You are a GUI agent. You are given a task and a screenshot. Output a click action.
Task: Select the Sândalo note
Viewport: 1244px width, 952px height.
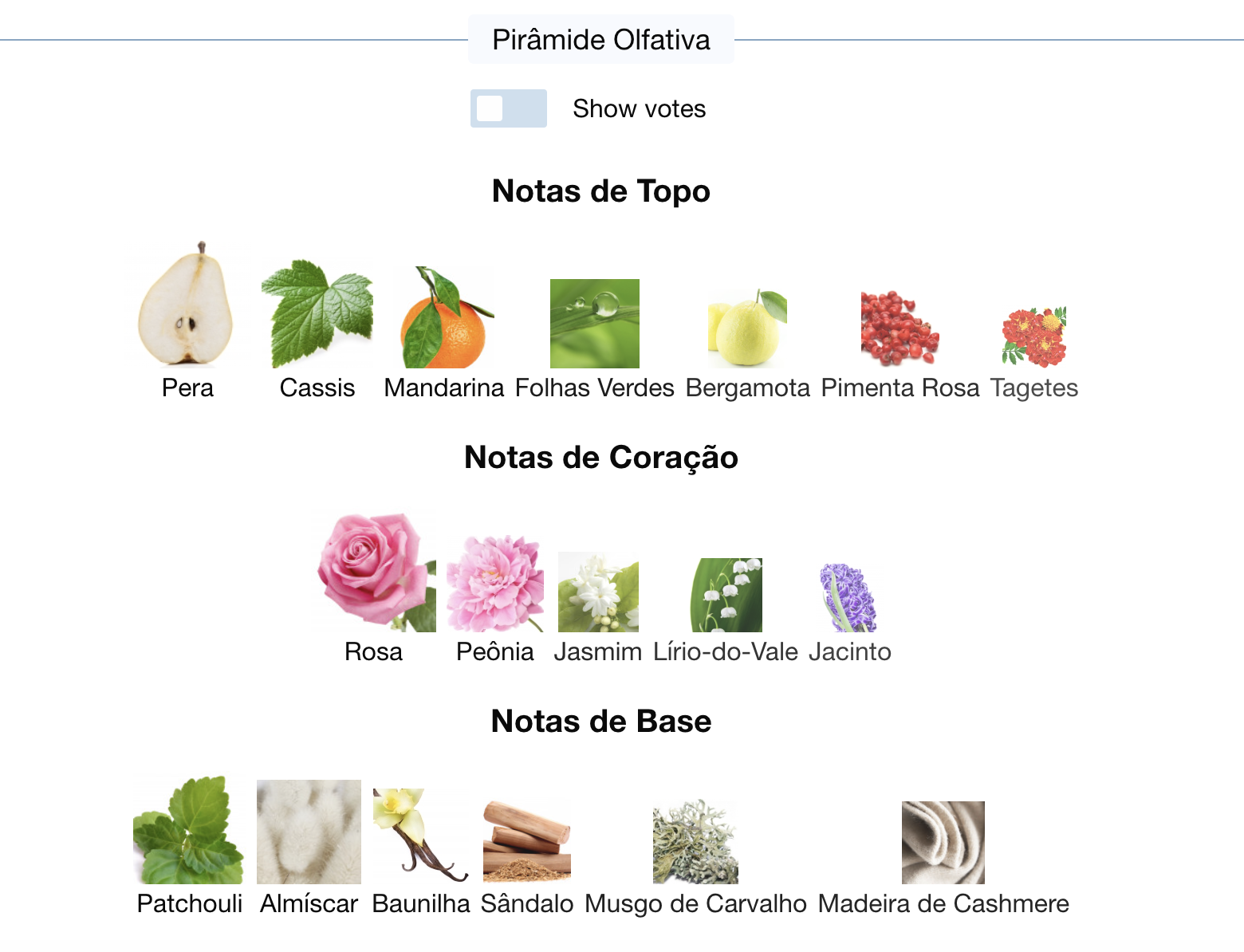click(526, 842)
